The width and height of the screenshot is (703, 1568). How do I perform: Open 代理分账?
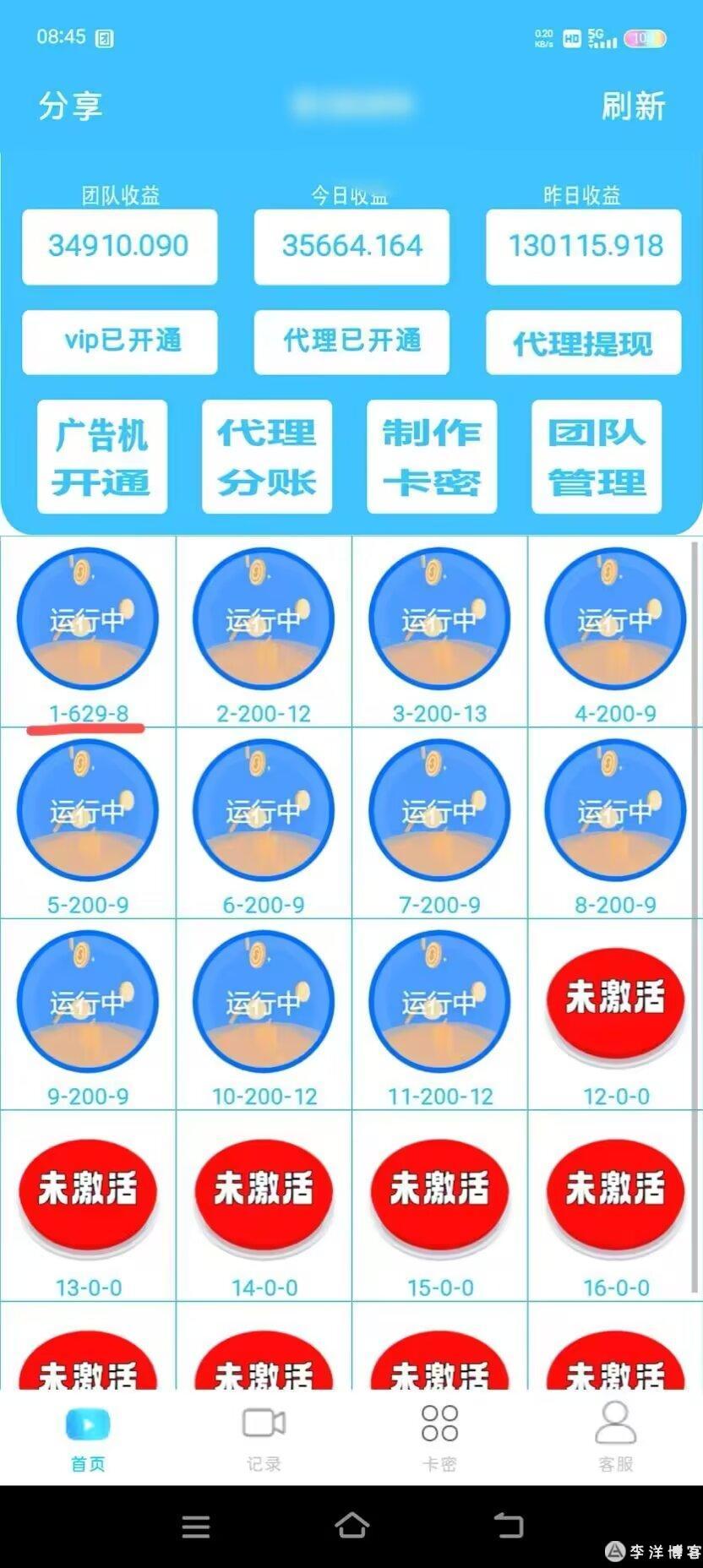coord(267,457)
